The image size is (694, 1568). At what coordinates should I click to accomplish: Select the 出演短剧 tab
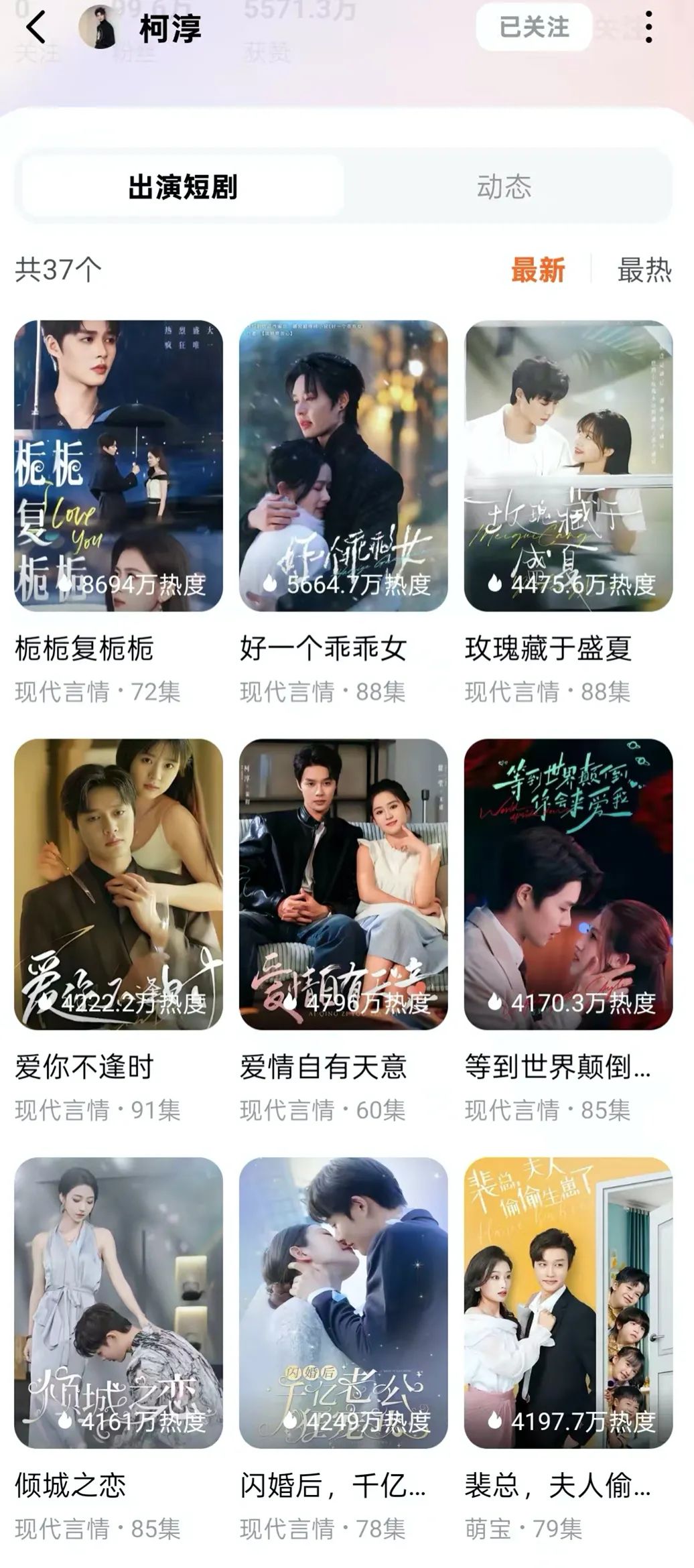[183, 187]
